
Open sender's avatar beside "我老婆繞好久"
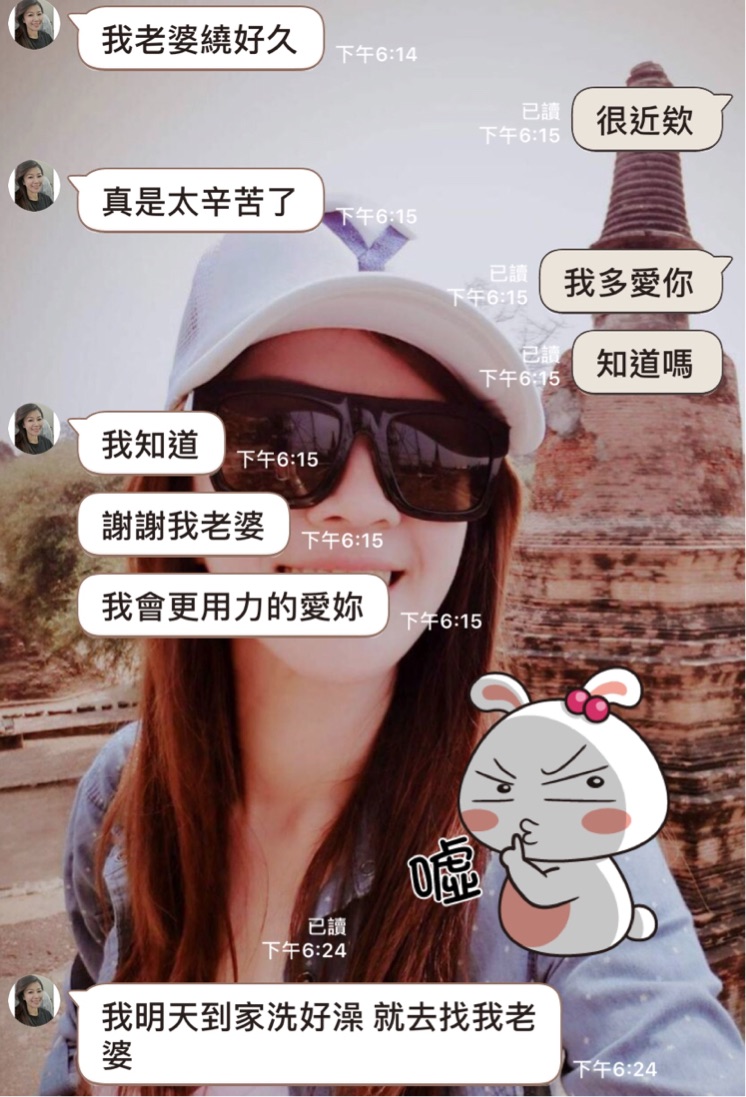click(34, 26)
